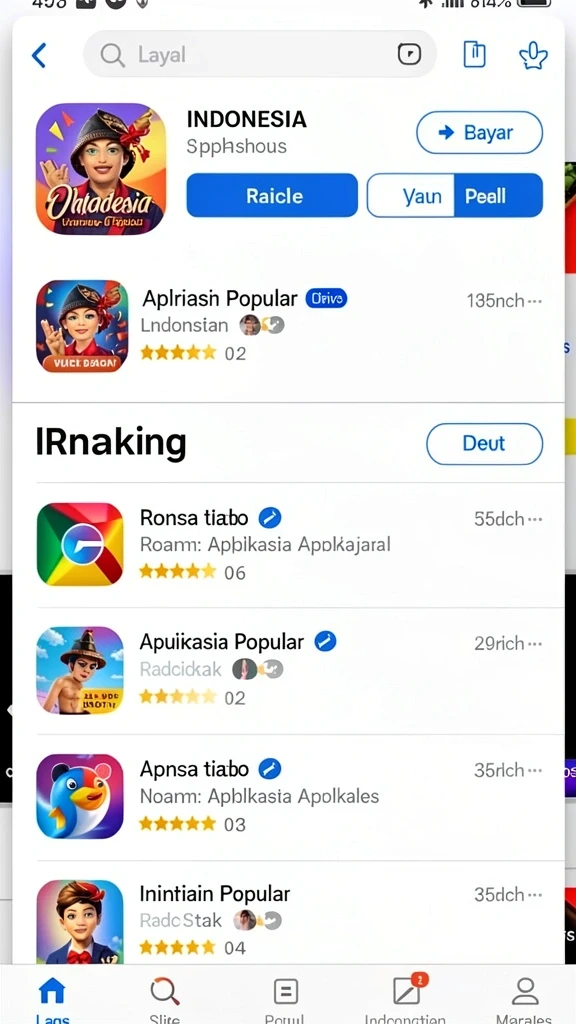The image size is (576, 1024).
Task: Select the Yaun segment
Action: click(x=411, y=195)
